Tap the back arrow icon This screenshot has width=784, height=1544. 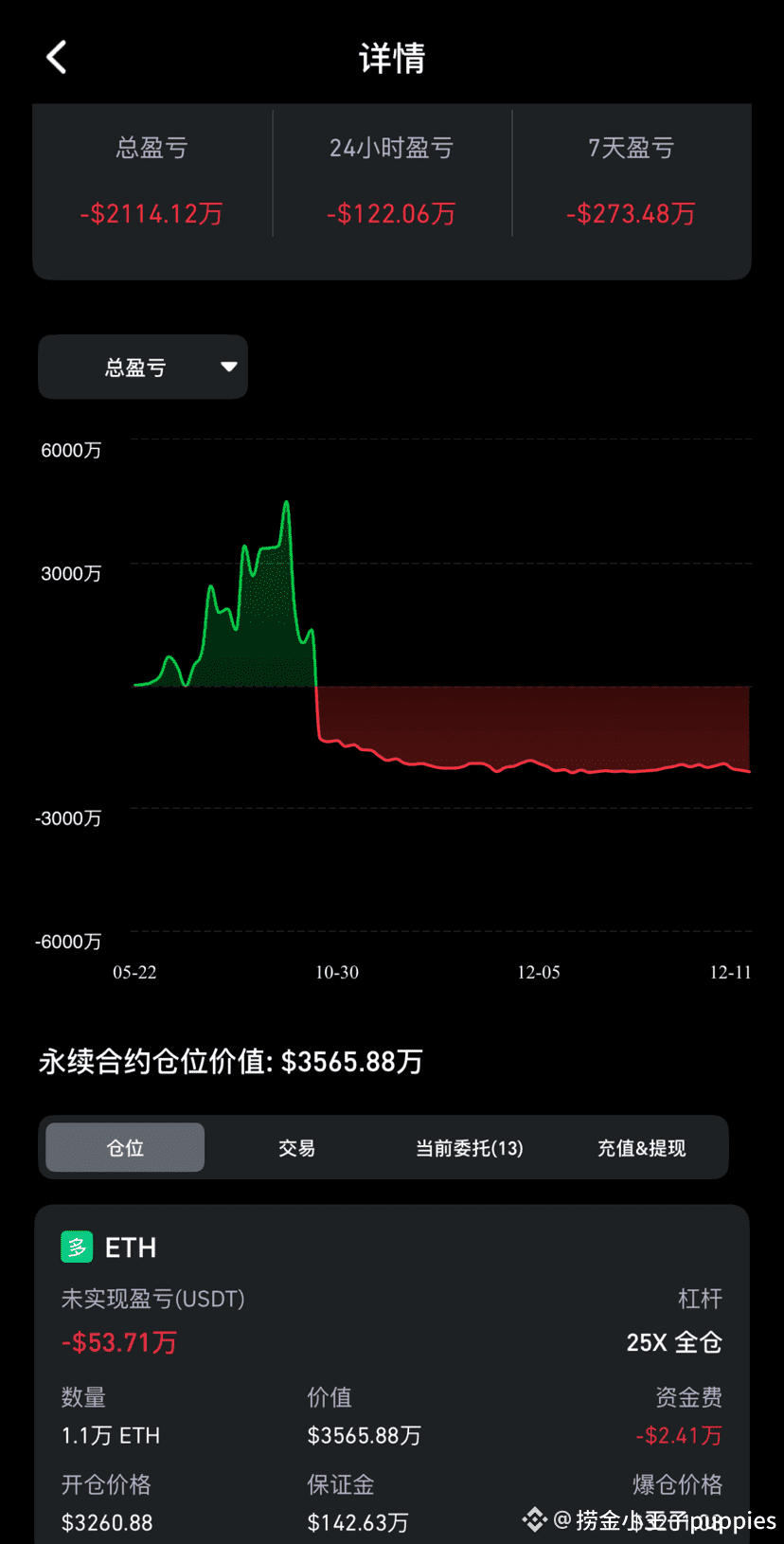click(55, 57)
